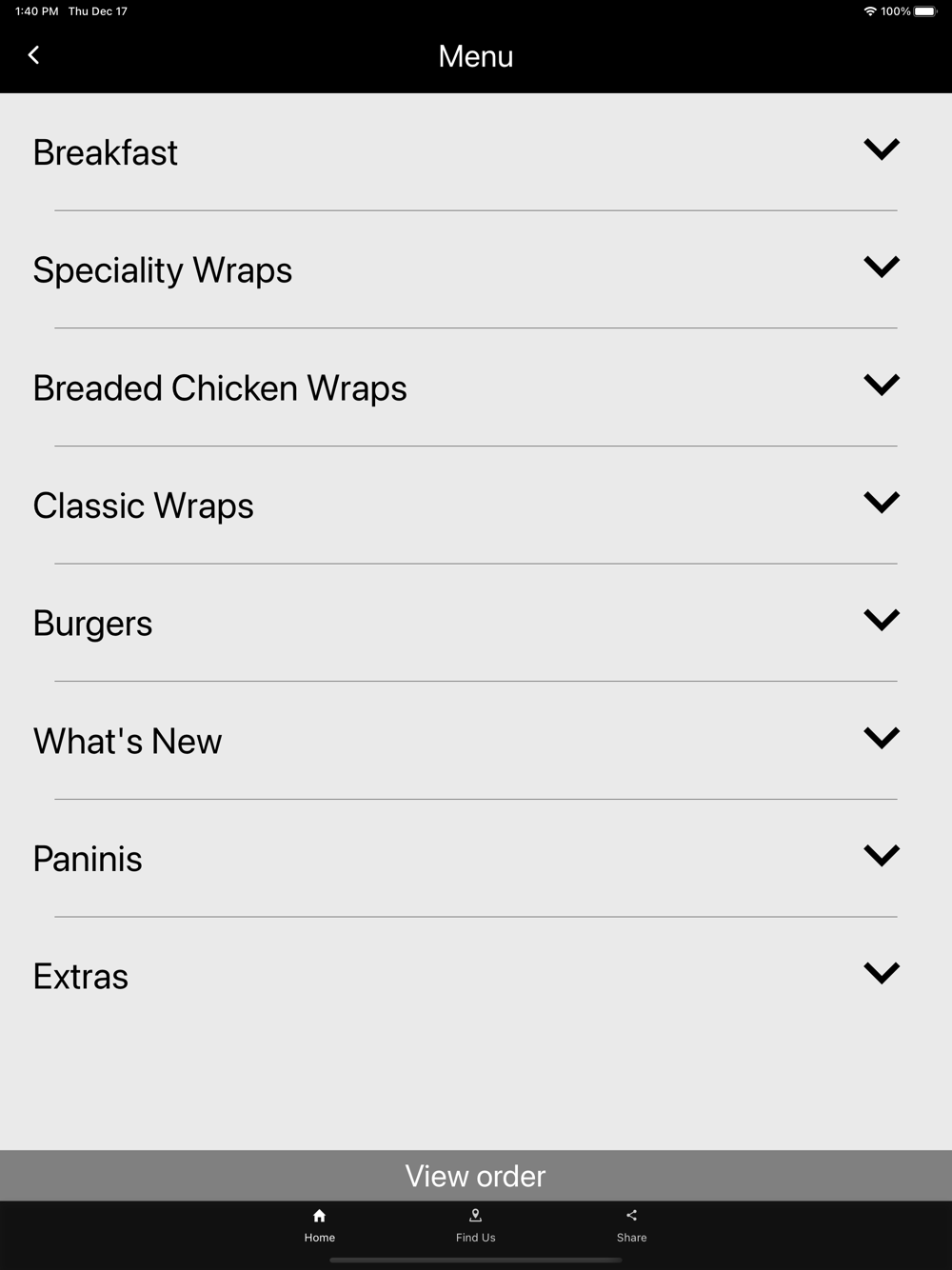Open the Paninis category
Image resolution: width=952 pixels, height=1270 pixels.
pyautogui.click(x=881, y=857)
